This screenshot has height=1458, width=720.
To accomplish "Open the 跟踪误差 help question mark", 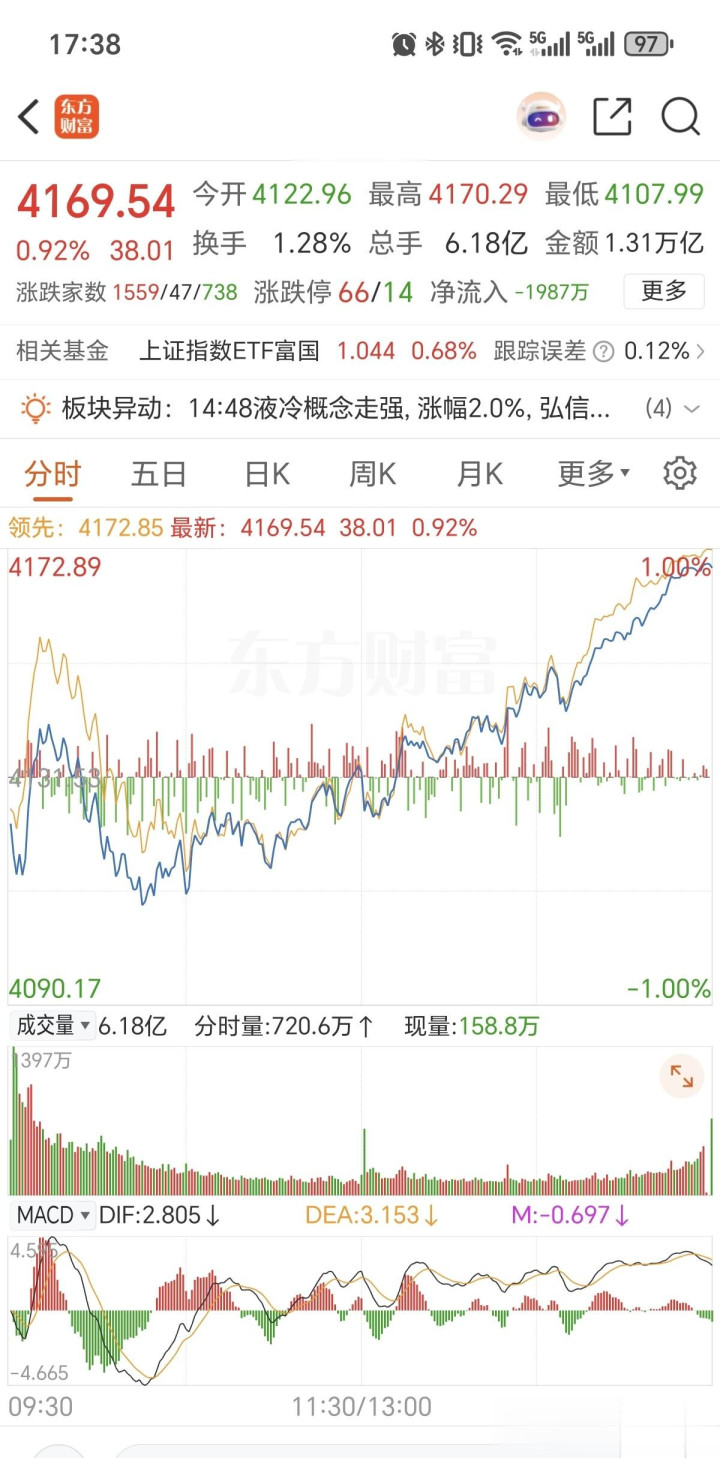I will (x=603, y=351).
